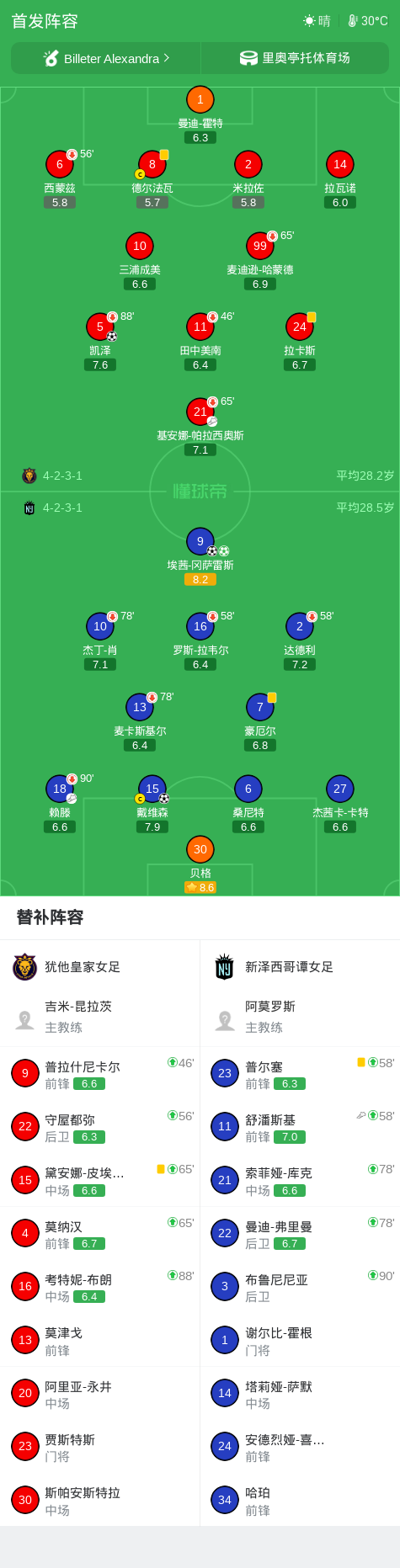Open bench player 哈珀 number 34

(x=300, y=1501)
